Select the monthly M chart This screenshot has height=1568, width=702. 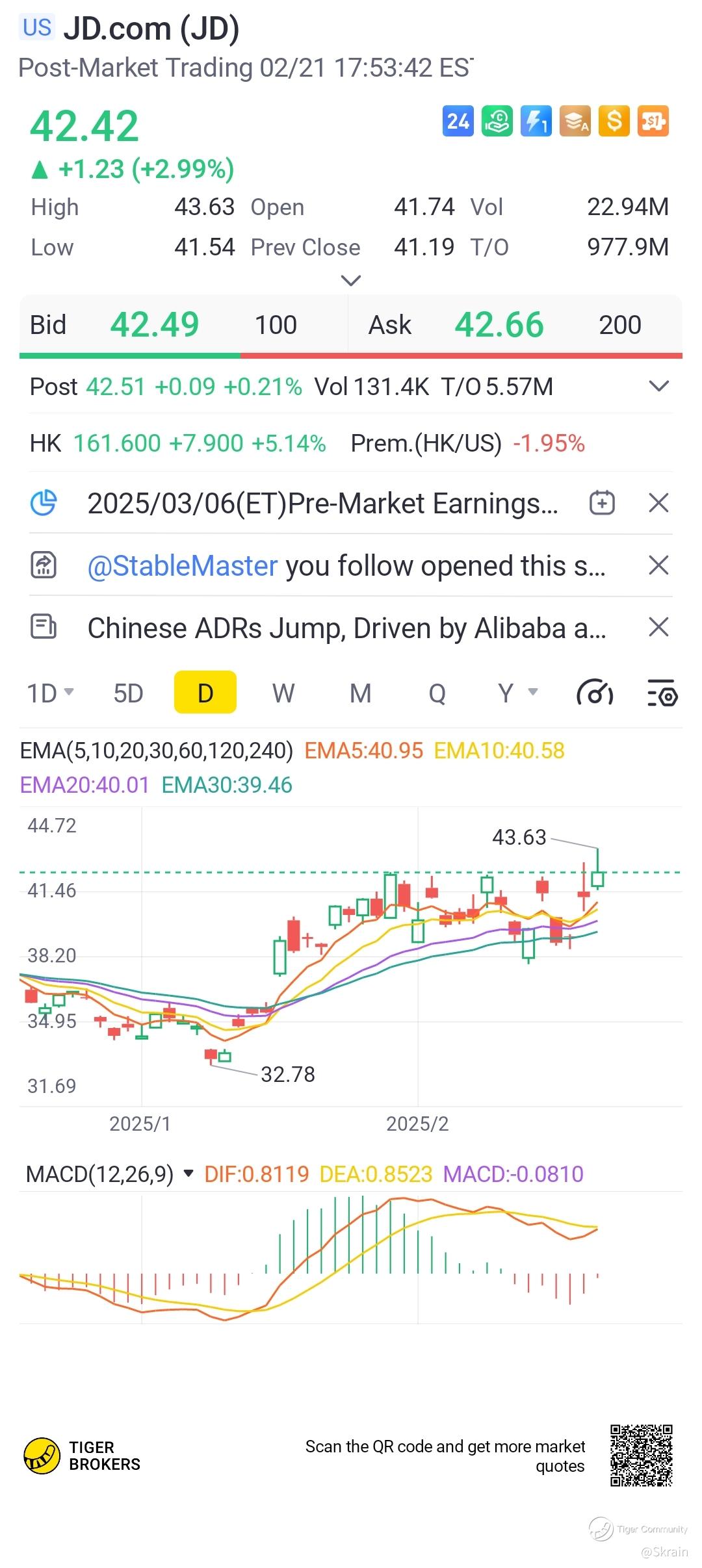pyautogui.click(x=360, y=693)
